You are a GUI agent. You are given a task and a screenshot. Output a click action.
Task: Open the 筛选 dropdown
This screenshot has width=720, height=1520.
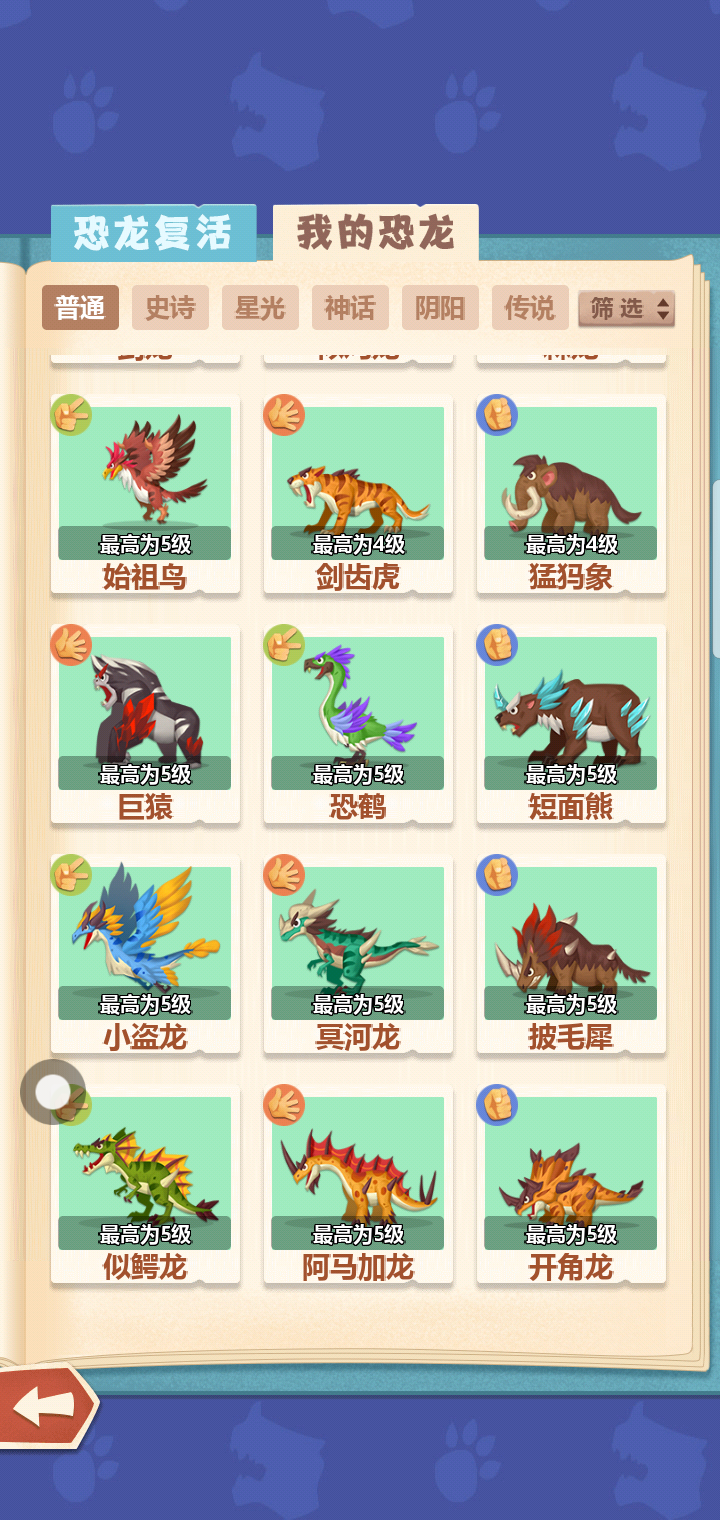(x=627, y=309)
